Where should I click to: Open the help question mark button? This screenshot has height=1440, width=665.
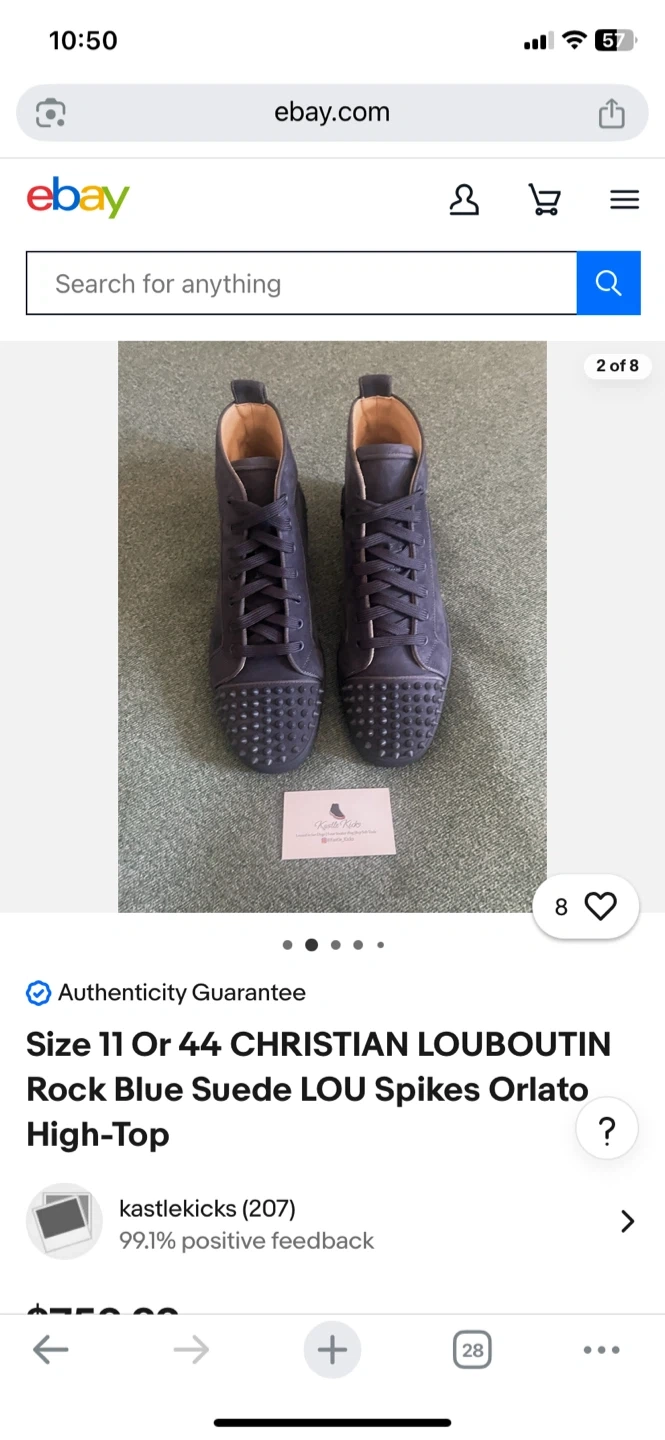click(607, 1131)
